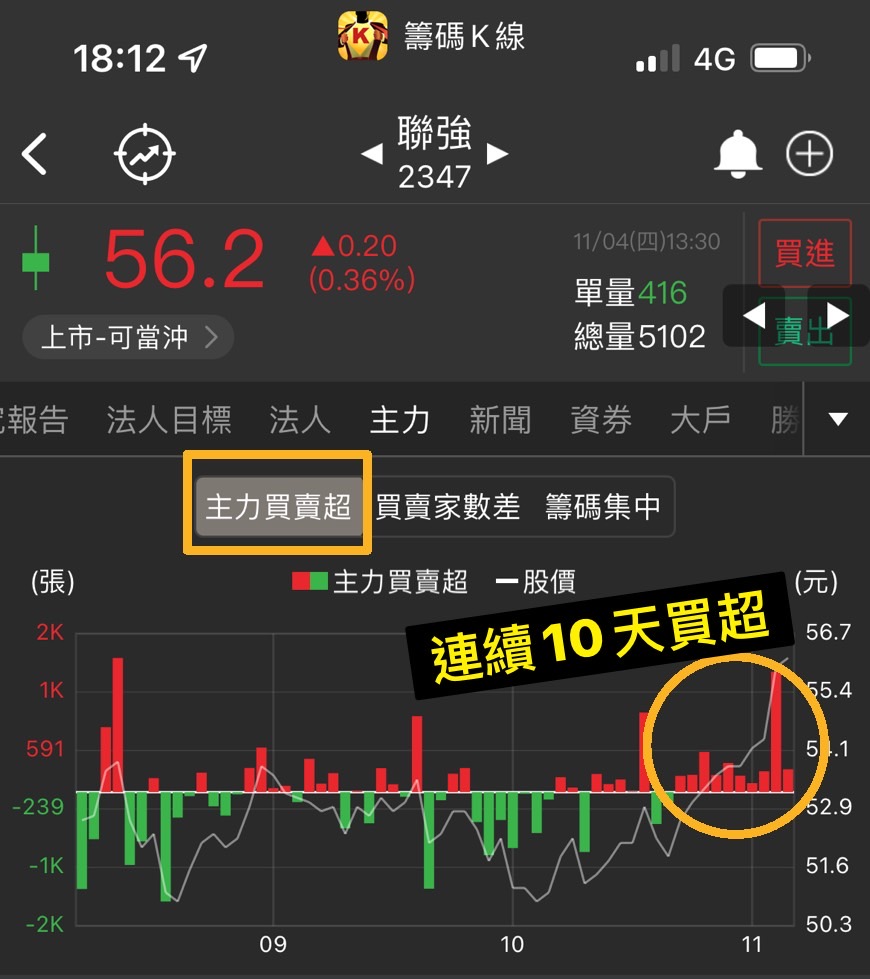The width and height of the screenshot is (870, 979).
Task: Open the notification bell icon
Action: [738, 155]
